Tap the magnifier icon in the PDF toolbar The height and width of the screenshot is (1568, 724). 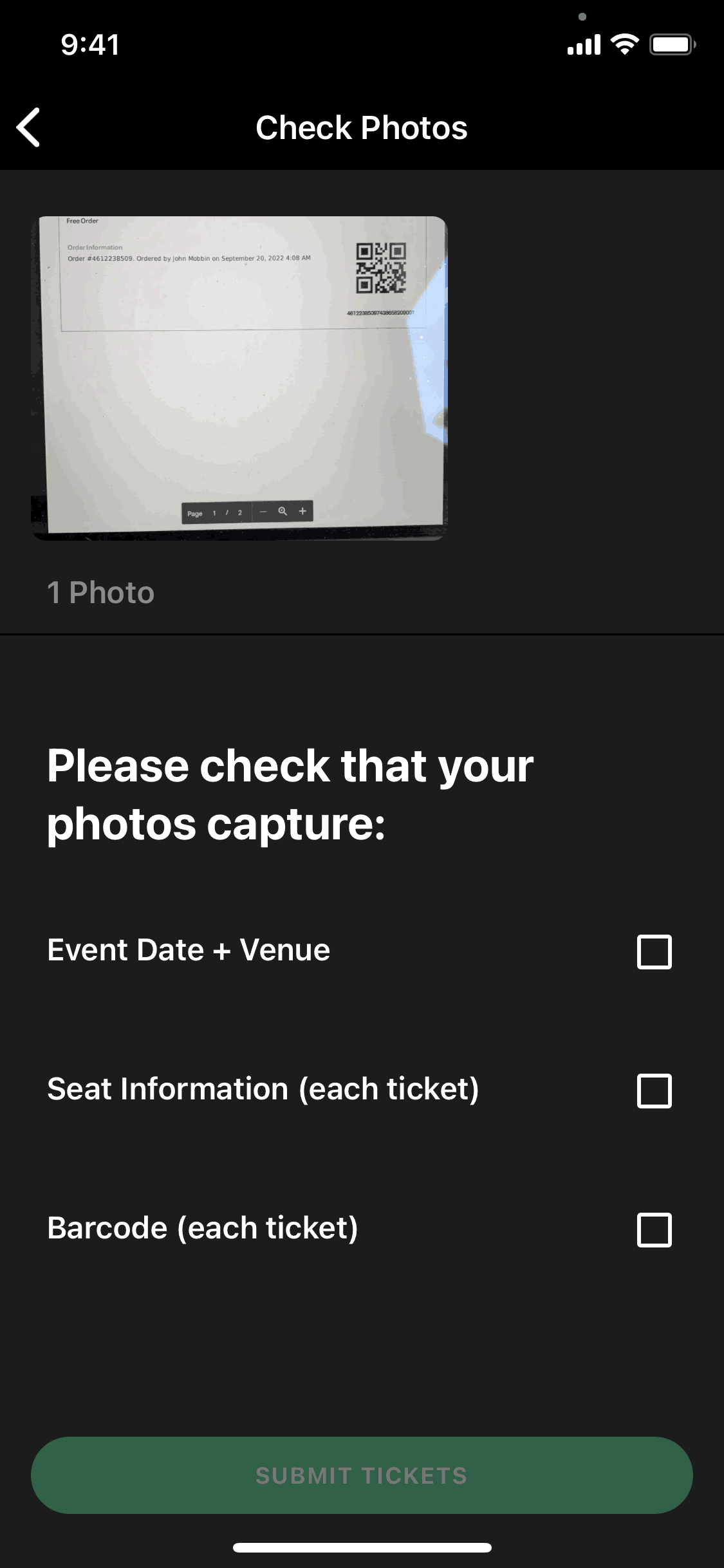tap(283, 512)
